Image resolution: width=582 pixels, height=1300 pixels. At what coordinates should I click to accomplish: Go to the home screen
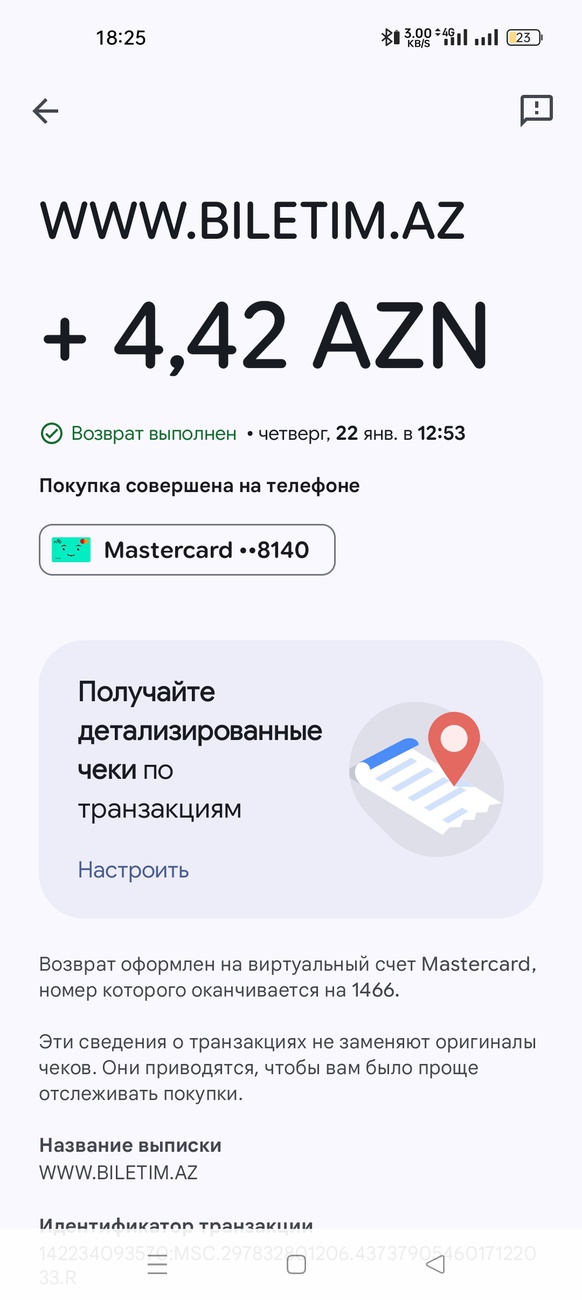(296, 1264)
